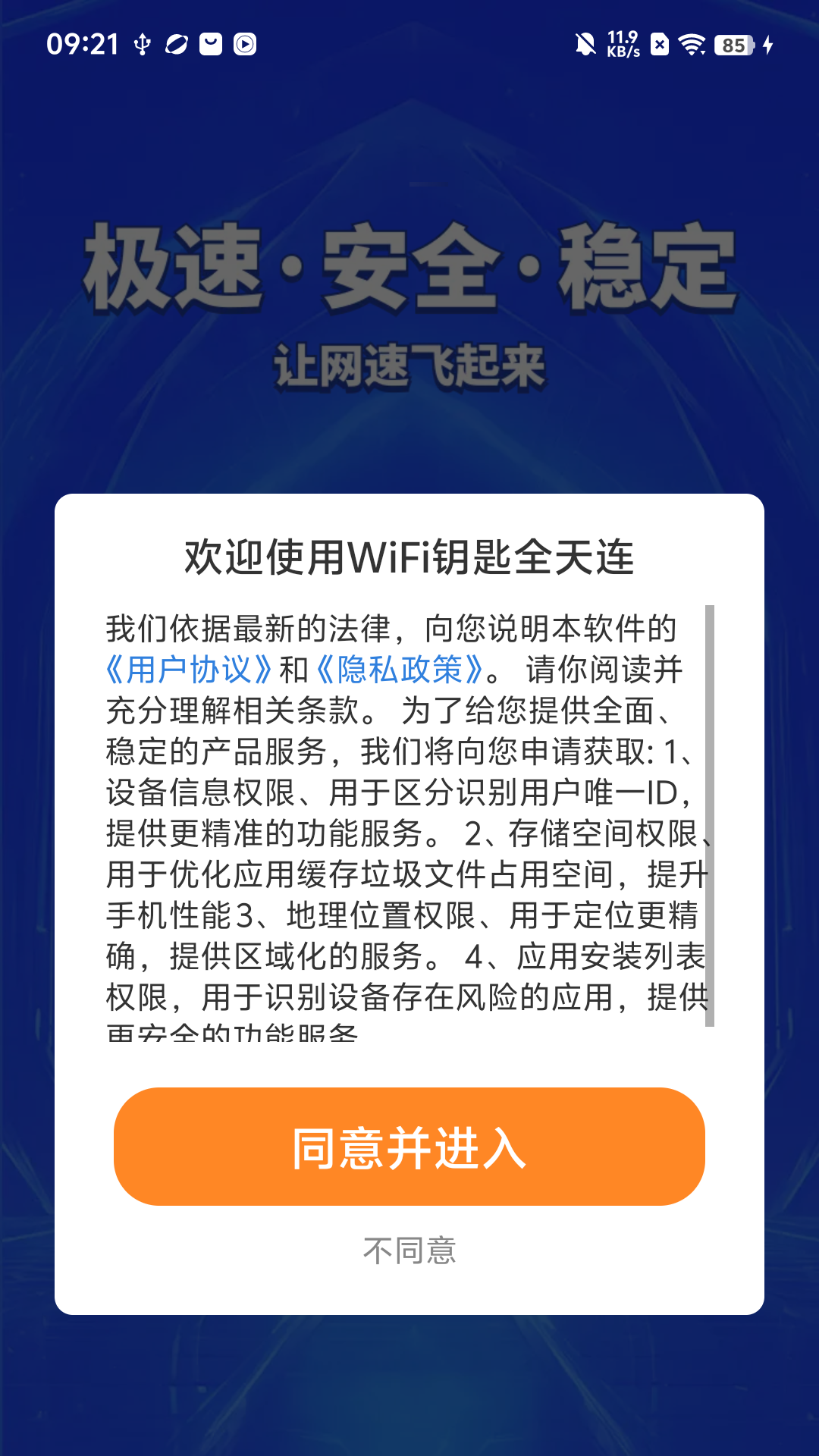
Task: Open the 《隐私政策》 link
Action: click(x=400, y=670)
